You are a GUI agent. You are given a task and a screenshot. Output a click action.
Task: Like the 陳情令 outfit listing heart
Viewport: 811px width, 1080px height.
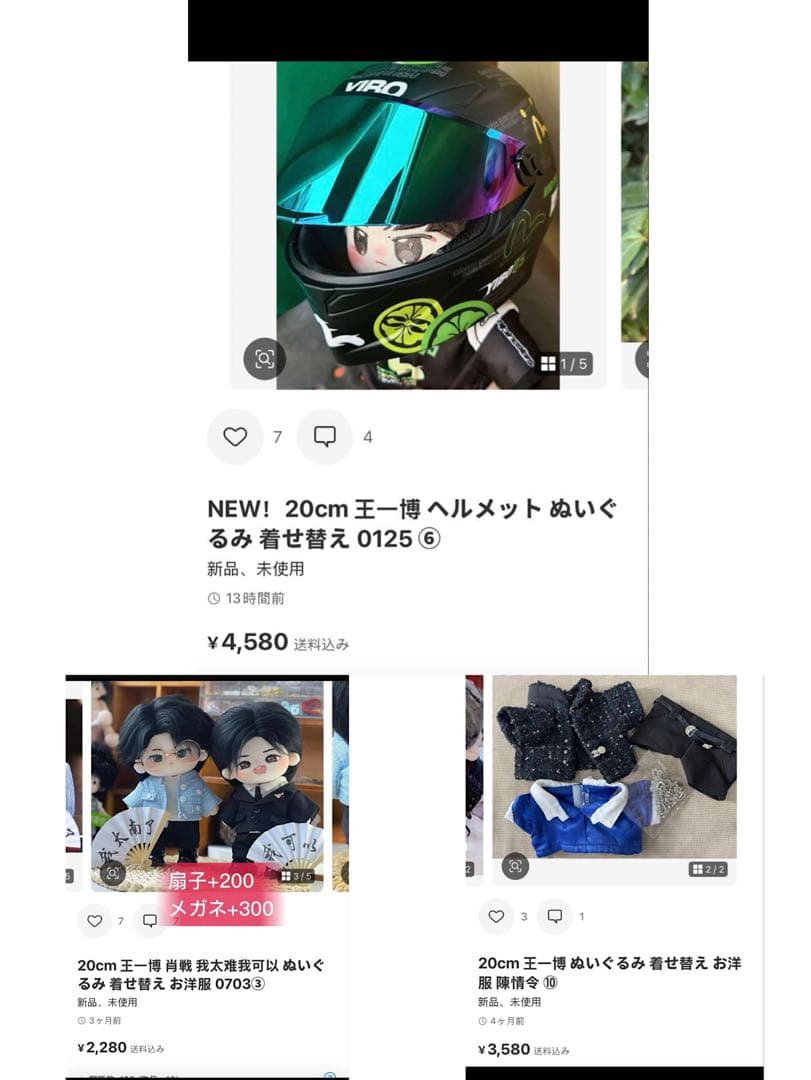[494, 915]
